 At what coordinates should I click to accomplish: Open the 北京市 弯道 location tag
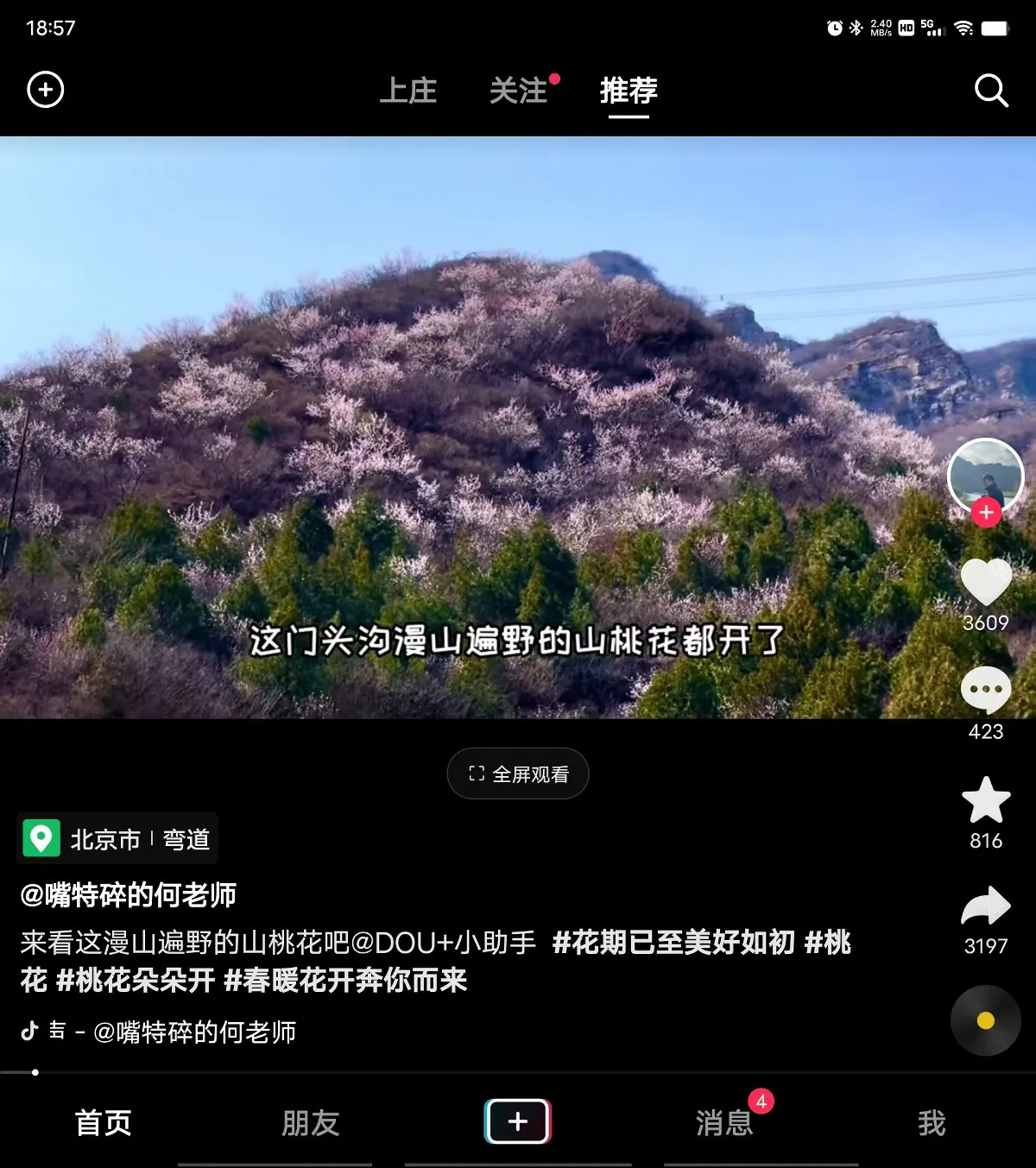coord(118,839)
